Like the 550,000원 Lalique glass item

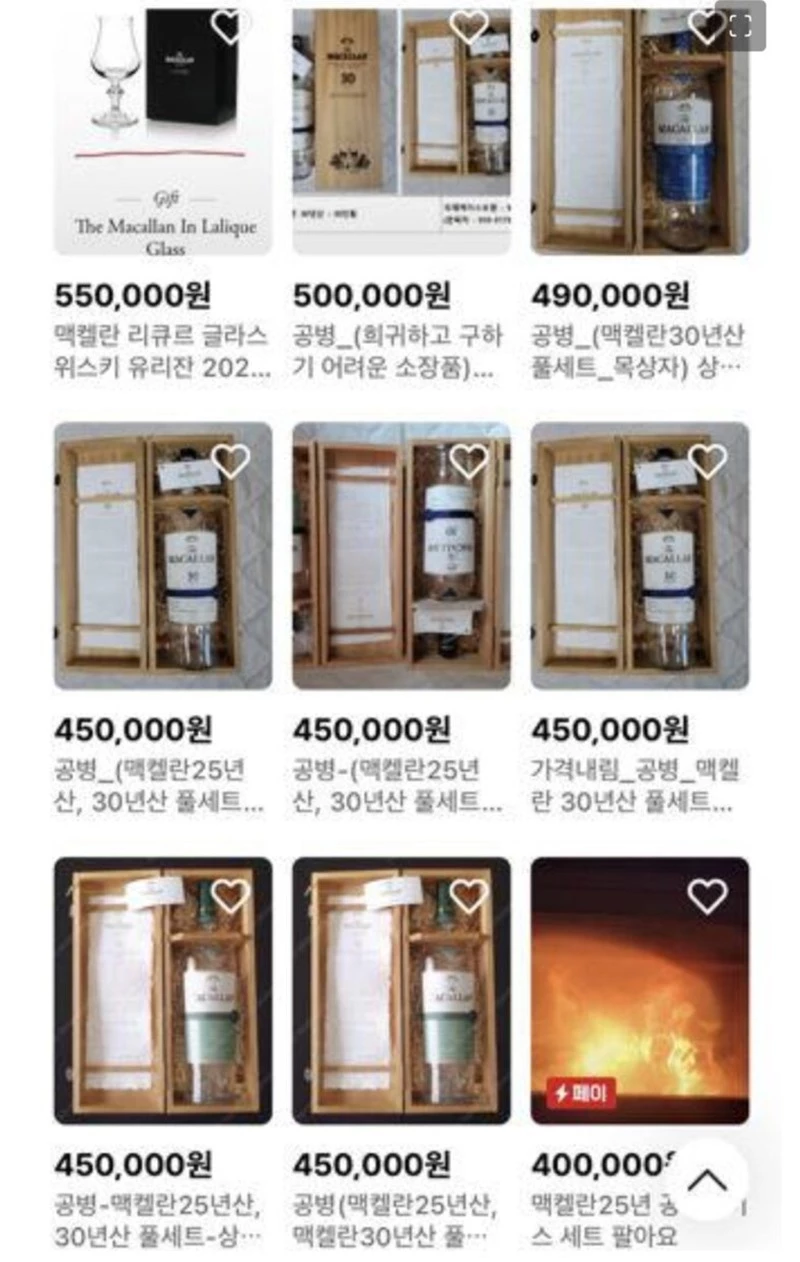point(231,26)
